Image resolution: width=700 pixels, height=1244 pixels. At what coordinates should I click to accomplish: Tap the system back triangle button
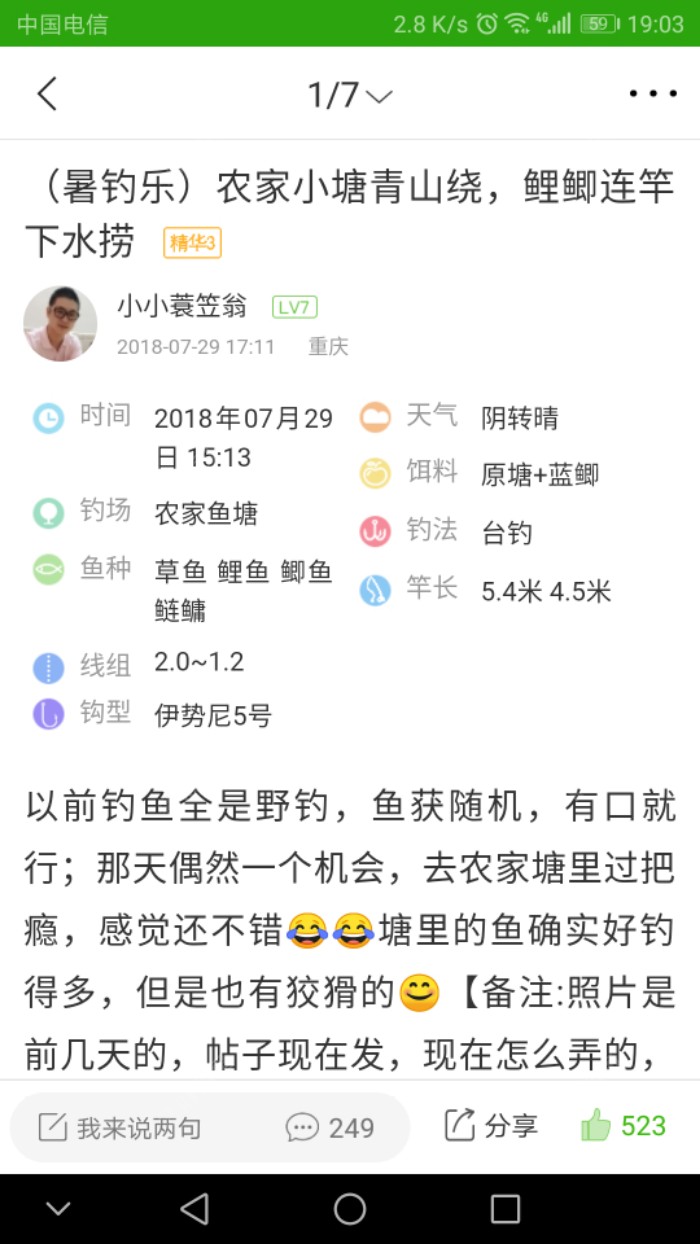tap(194, 1209)
